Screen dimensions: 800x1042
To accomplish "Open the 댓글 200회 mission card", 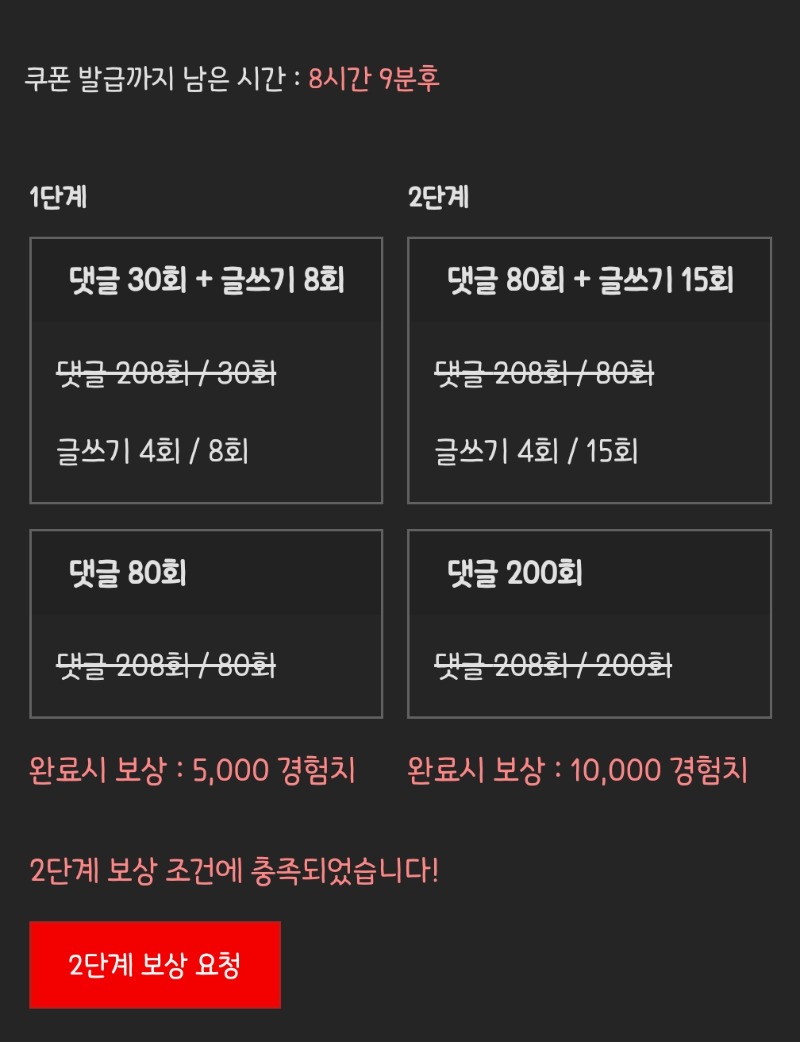I will [590, 624].
